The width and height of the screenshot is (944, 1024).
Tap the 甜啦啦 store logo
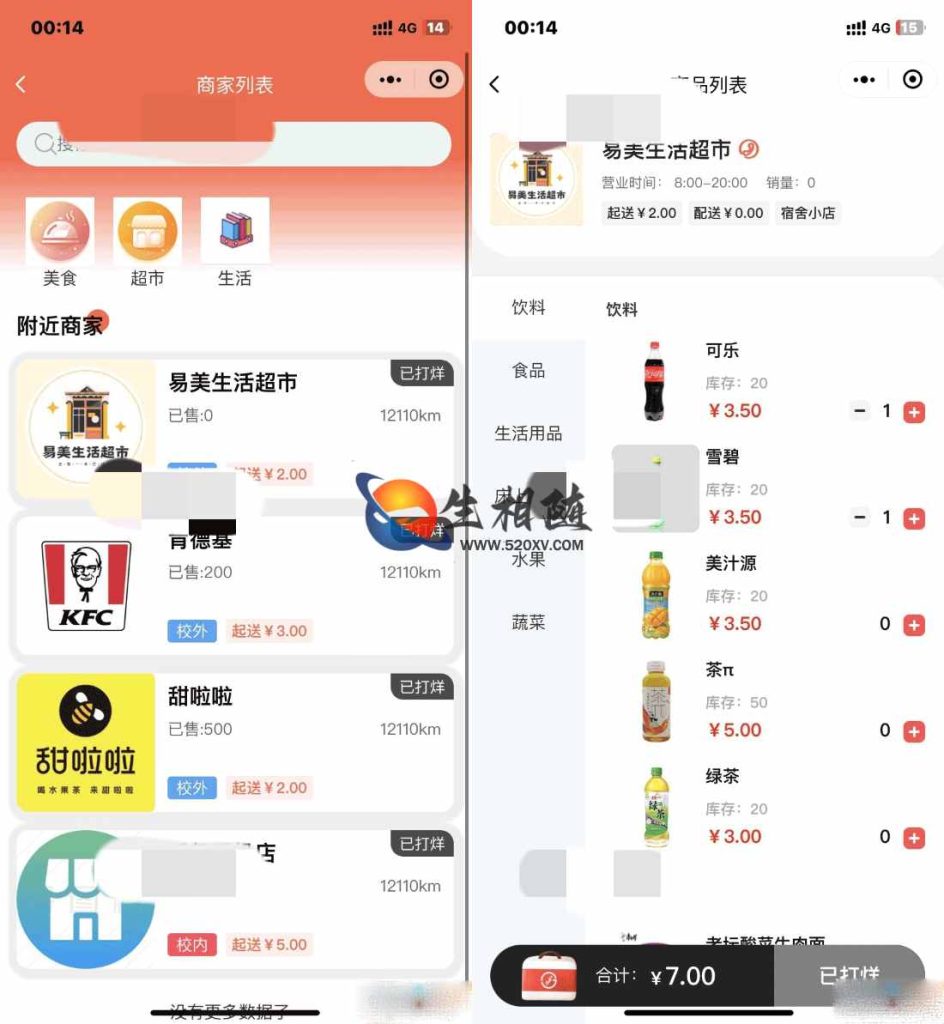pos(85,742)
